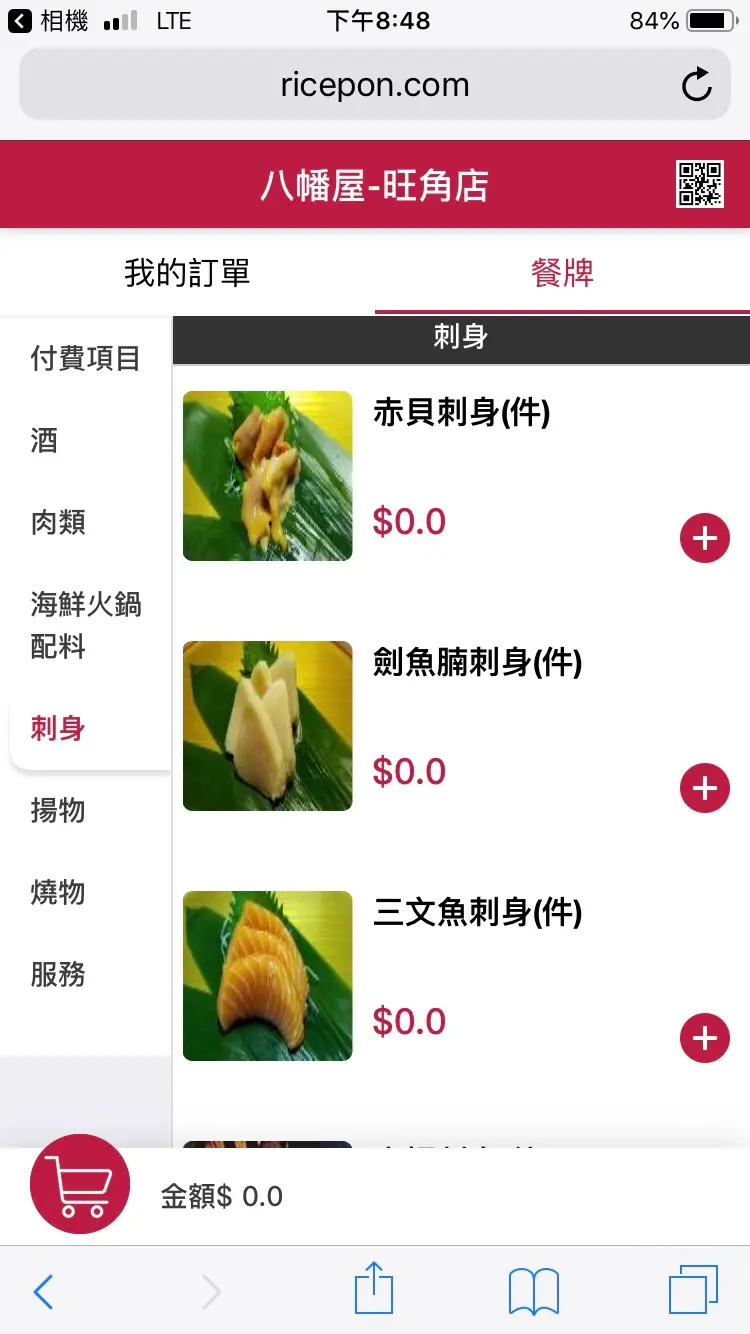Add 三文魚刺身(件) to the order

[705, 1038]
